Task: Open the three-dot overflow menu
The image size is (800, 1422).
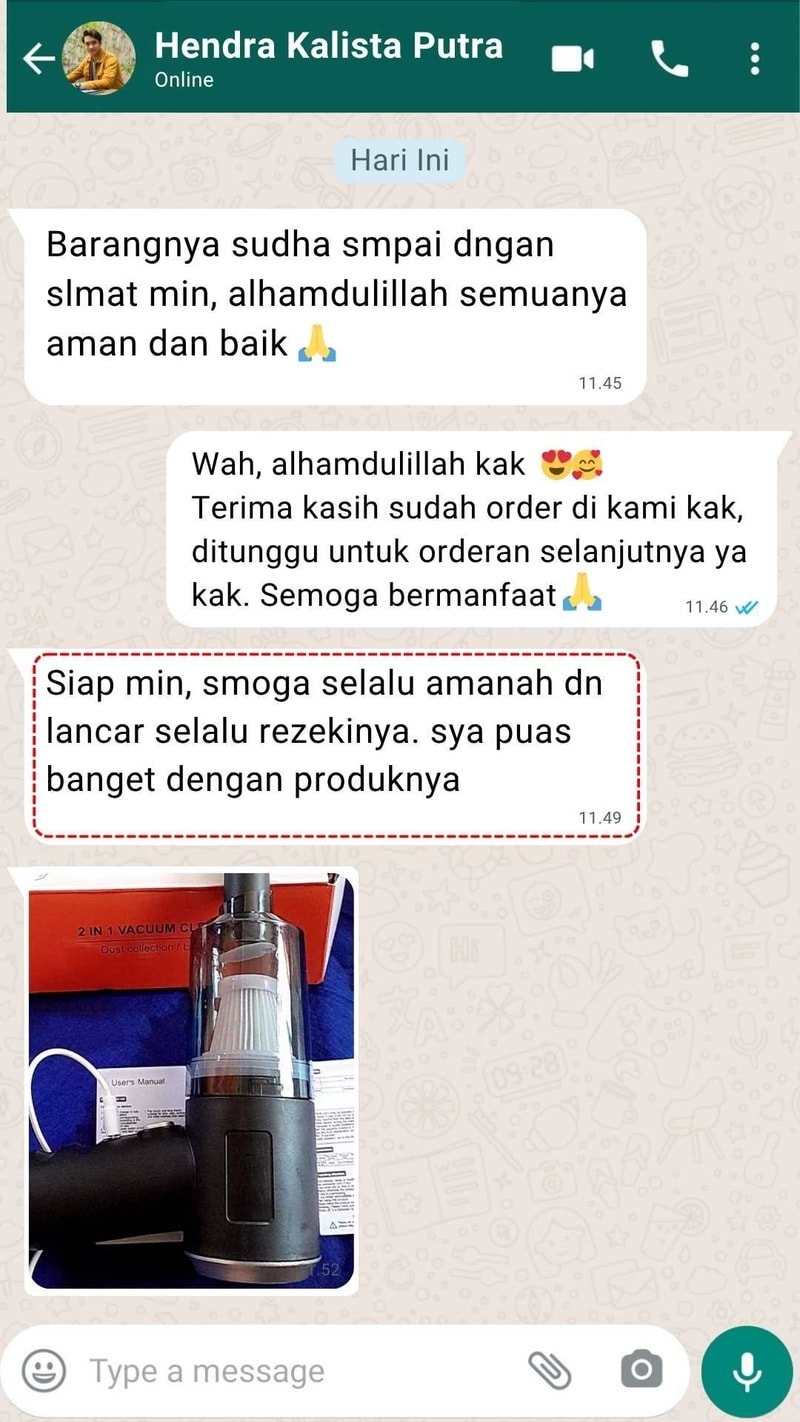Action: [754, 59]
